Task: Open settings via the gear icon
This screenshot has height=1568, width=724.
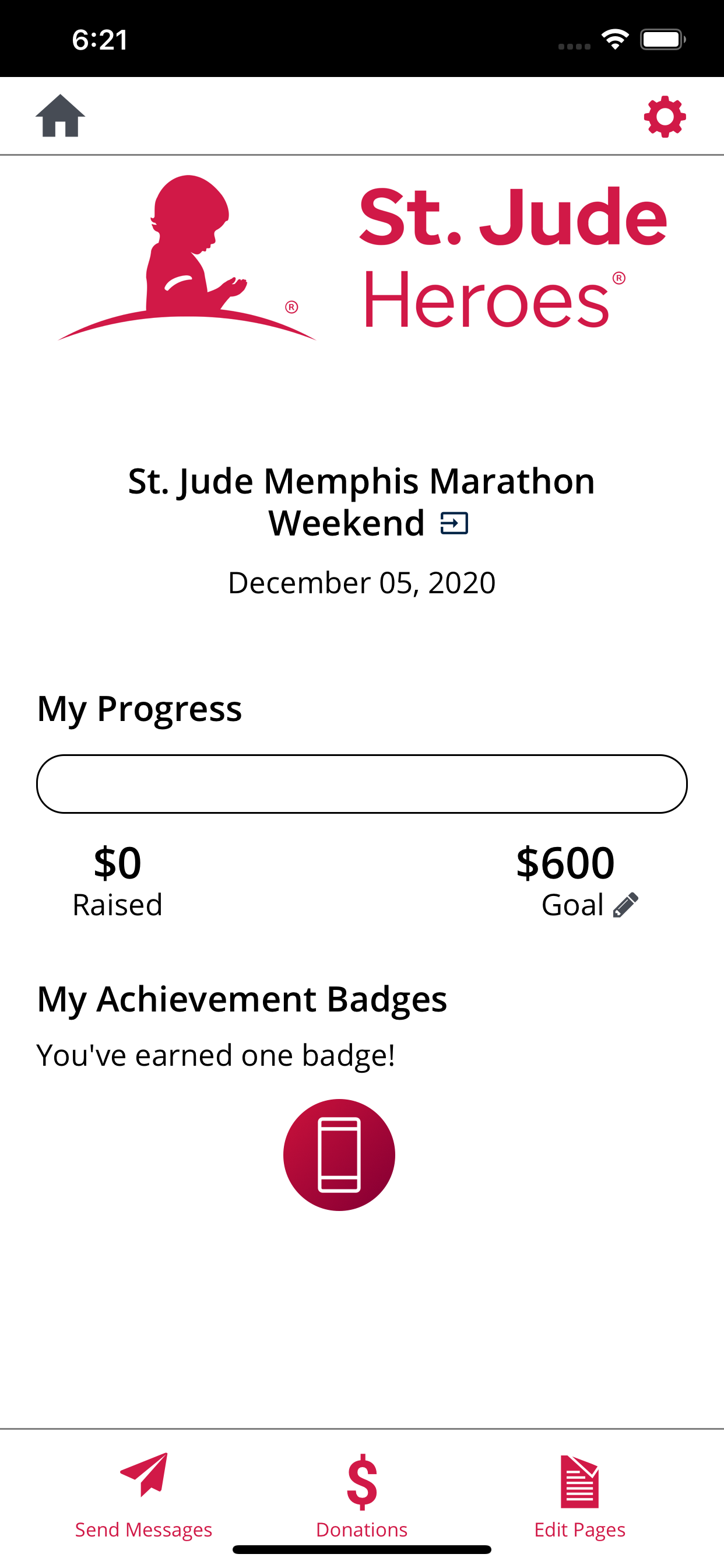Action: [665, 116]
